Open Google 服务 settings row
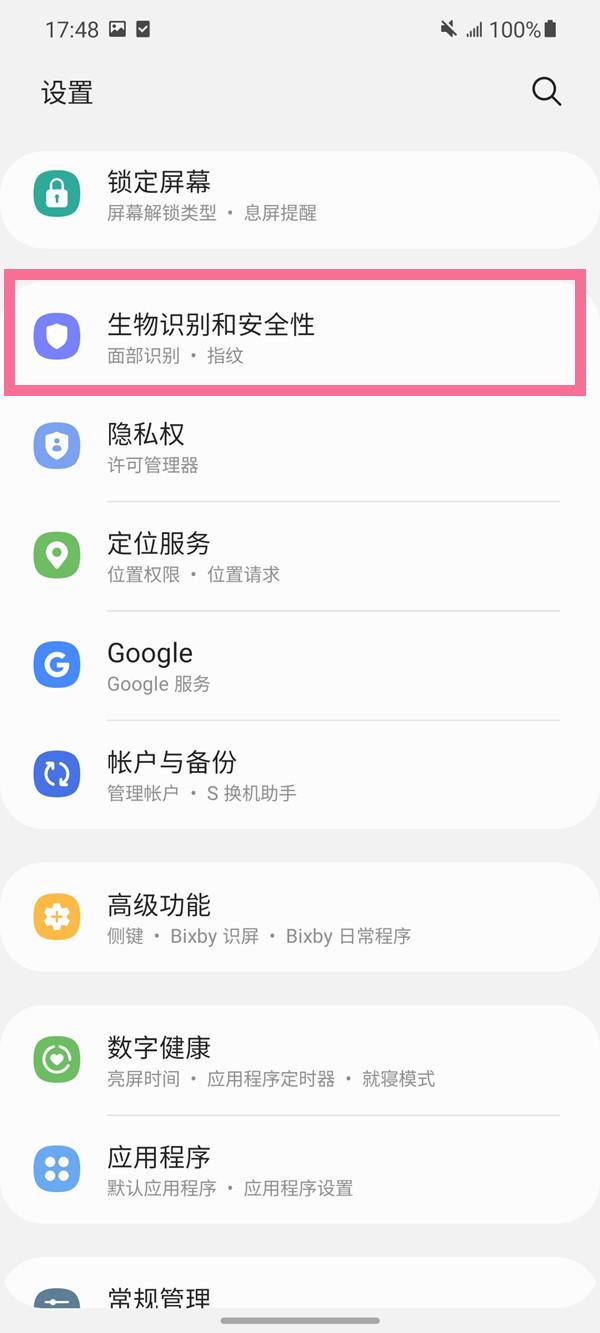Viewport: 600px width, 1333px height. click(300, 666)
